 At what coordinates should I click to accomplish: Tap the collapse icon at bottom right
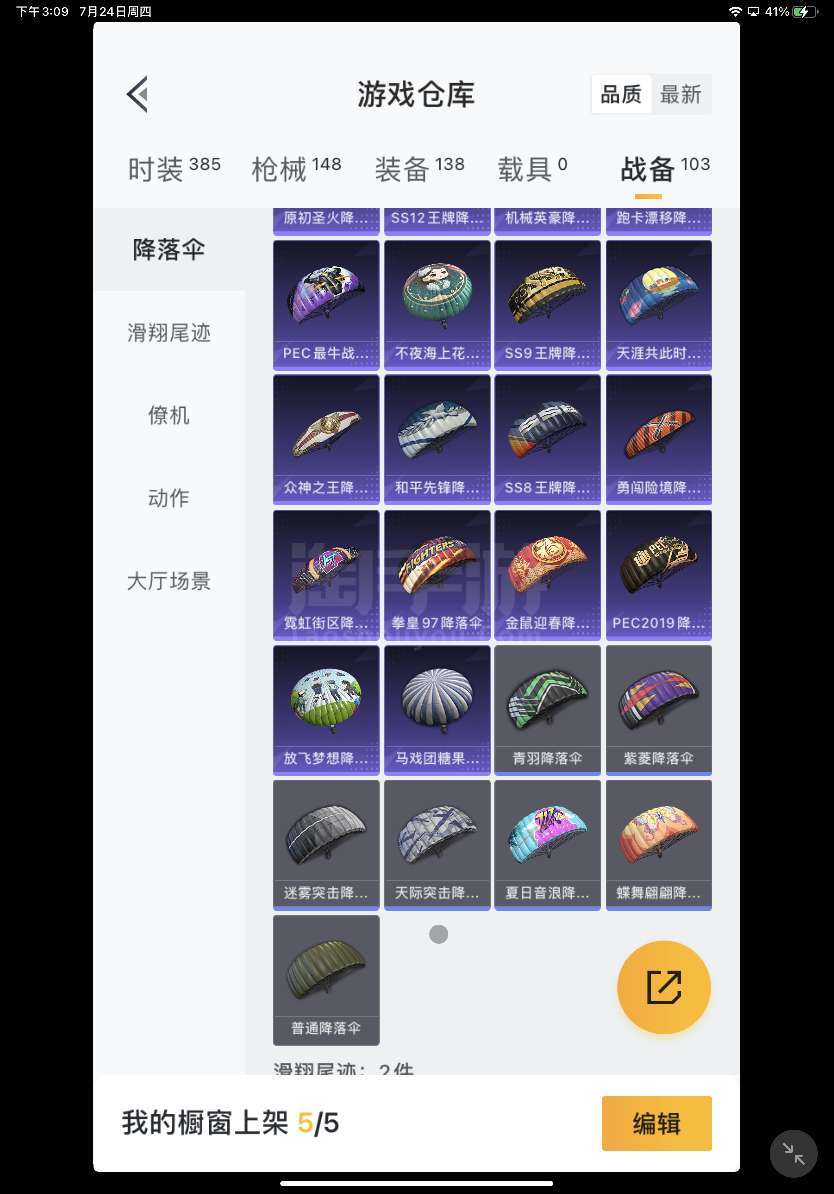pyautogui.click(x=794, y=1153)
